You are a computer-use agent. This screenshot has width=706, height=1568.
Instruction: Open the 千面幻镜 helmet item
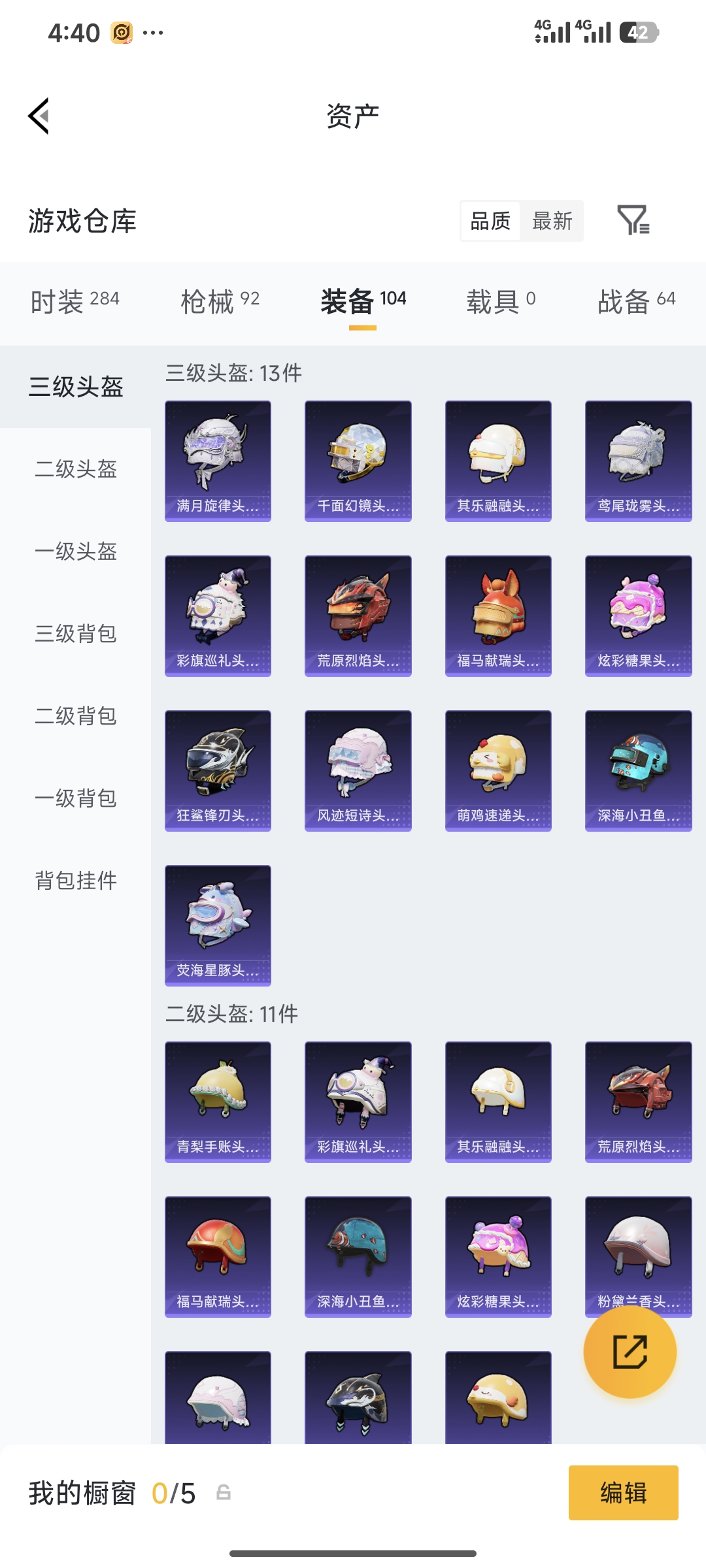pyautogui.click(x=358, y=461)
